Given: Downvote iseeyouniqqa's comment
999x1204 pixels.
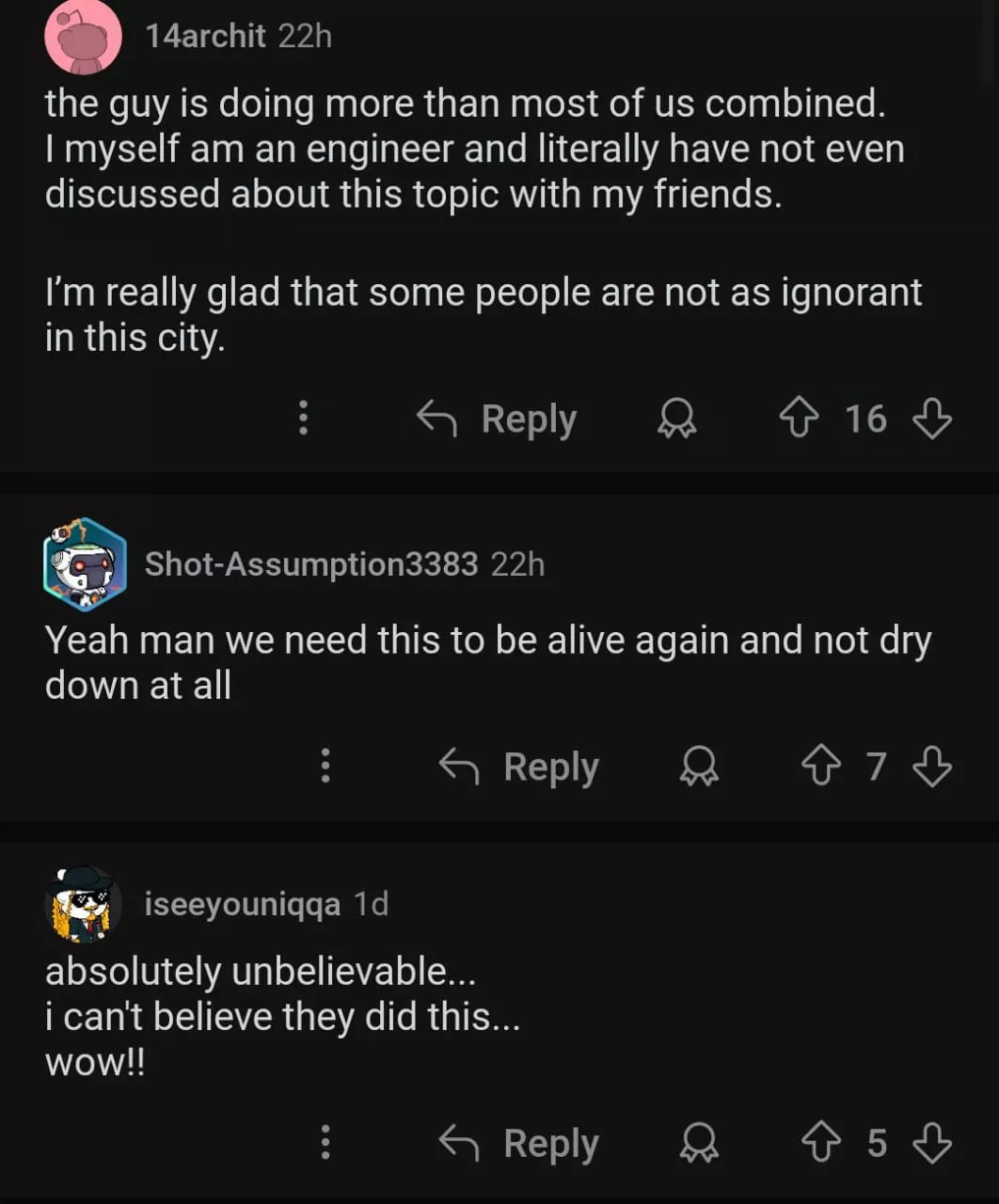Looking at the screenshot, I should (932, 1143).
